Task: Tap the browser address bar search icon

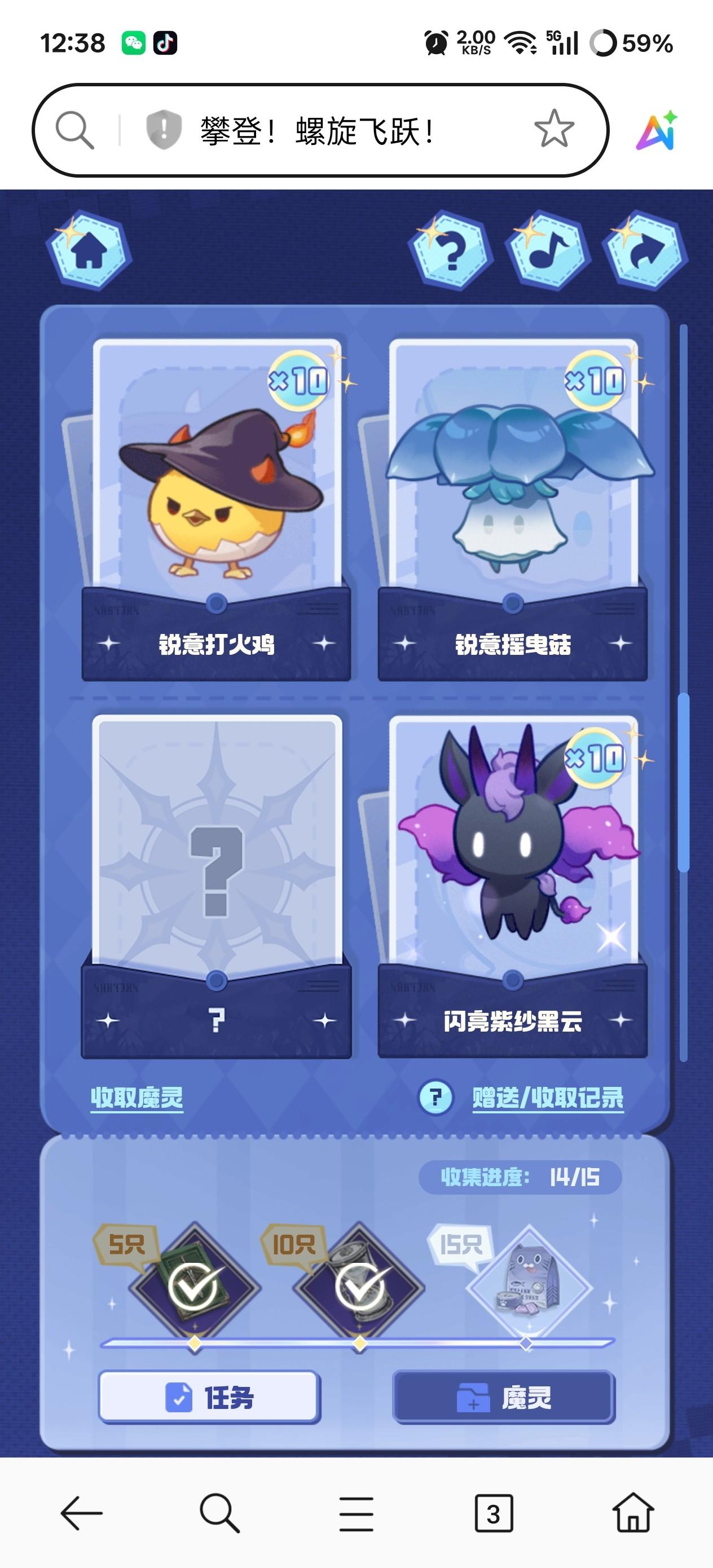Action: tap(74, 130)
